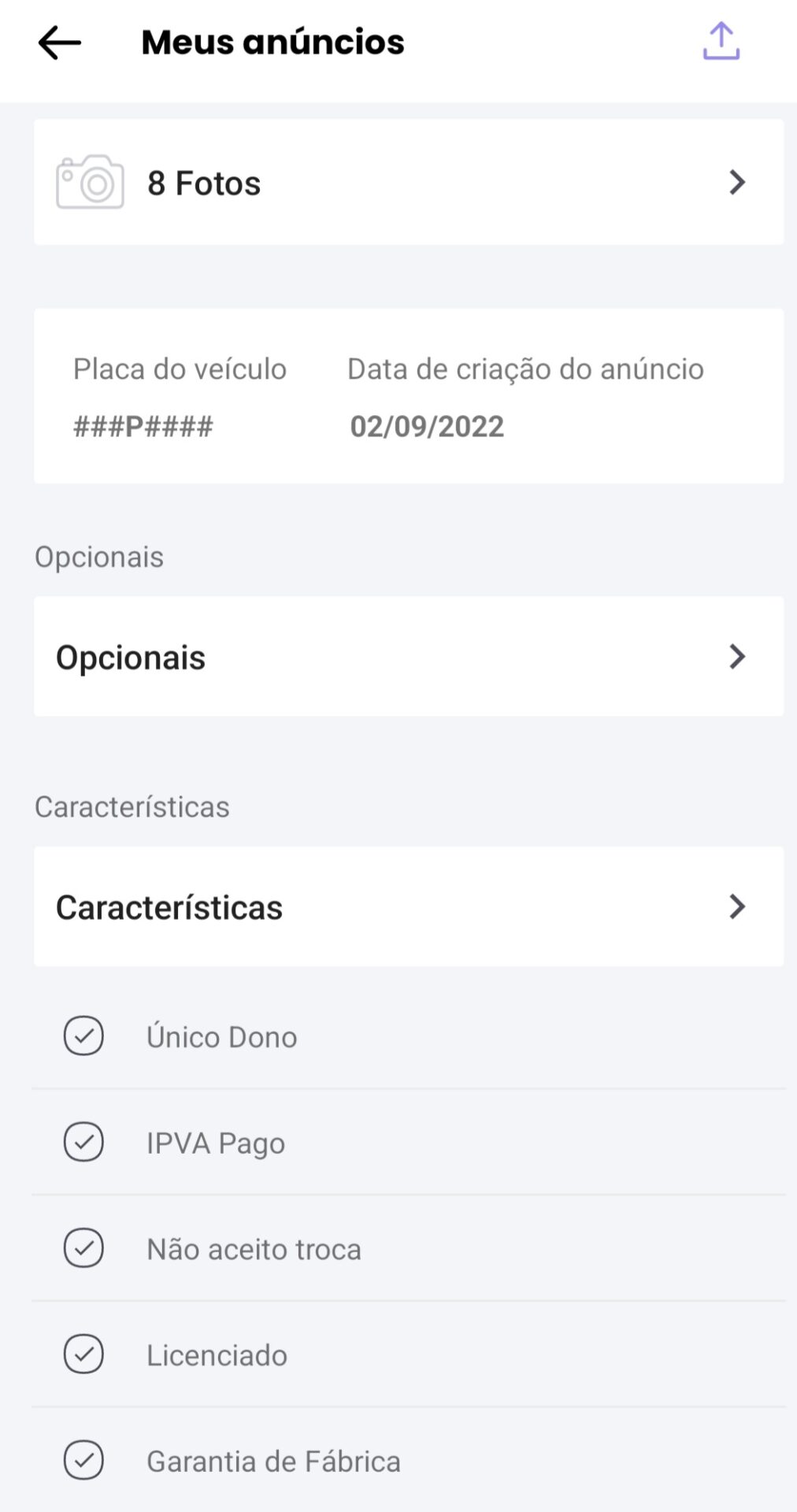The height and width of the screenshot is (1512, 797).
Task: Toggle the Garantia de Fábrica checkmark
Action: click(x=83, y=1461)
